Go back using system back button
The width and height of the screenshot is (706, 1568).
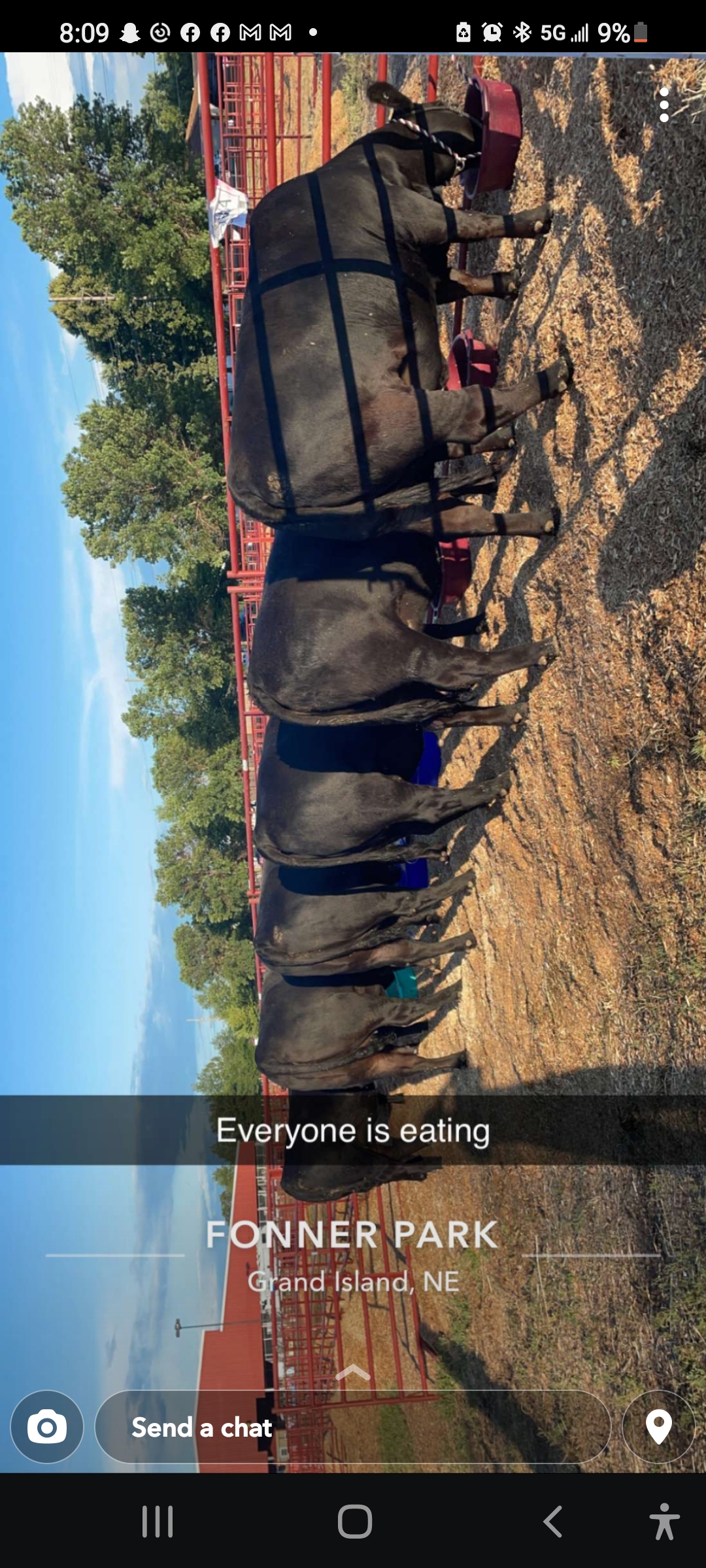[x=553, y=1521]
